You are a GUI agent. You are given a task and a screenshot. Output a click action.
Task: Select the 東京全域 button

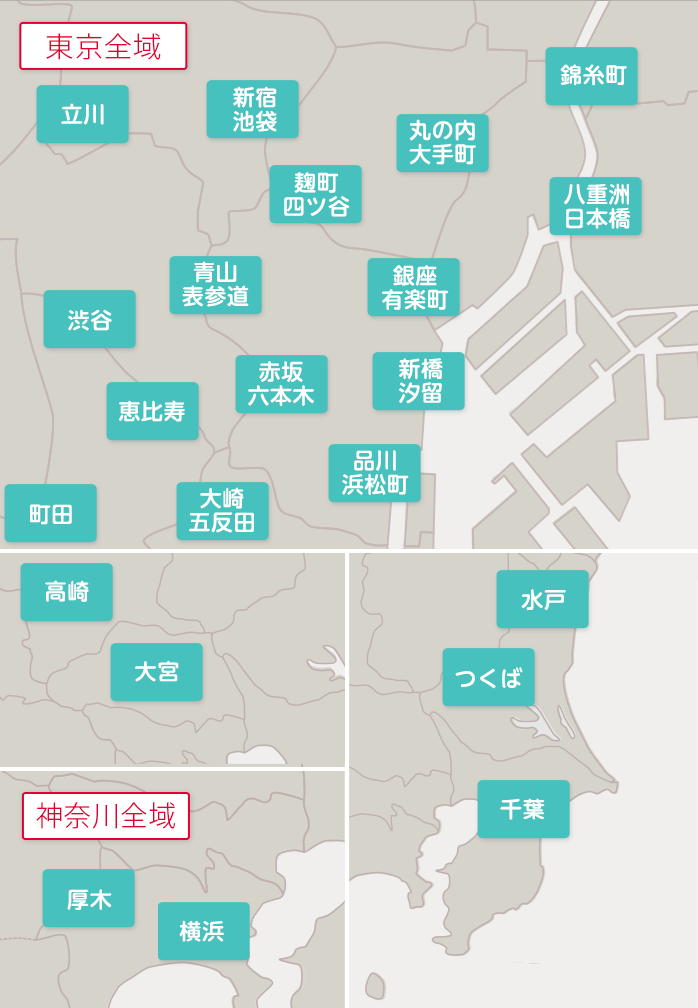click(x=103, y=46)
